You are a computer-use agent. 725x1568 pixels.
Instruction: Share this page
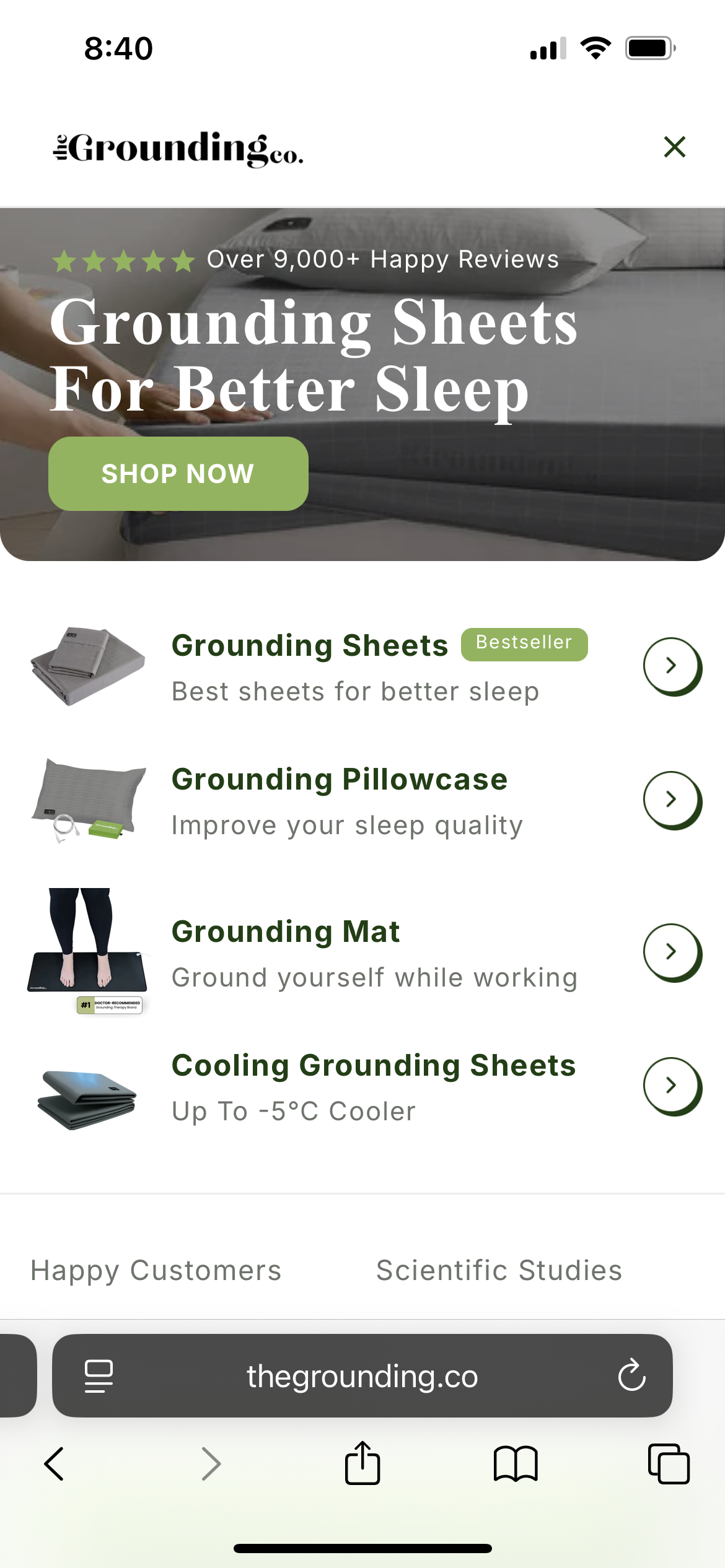coord(362,1464)
